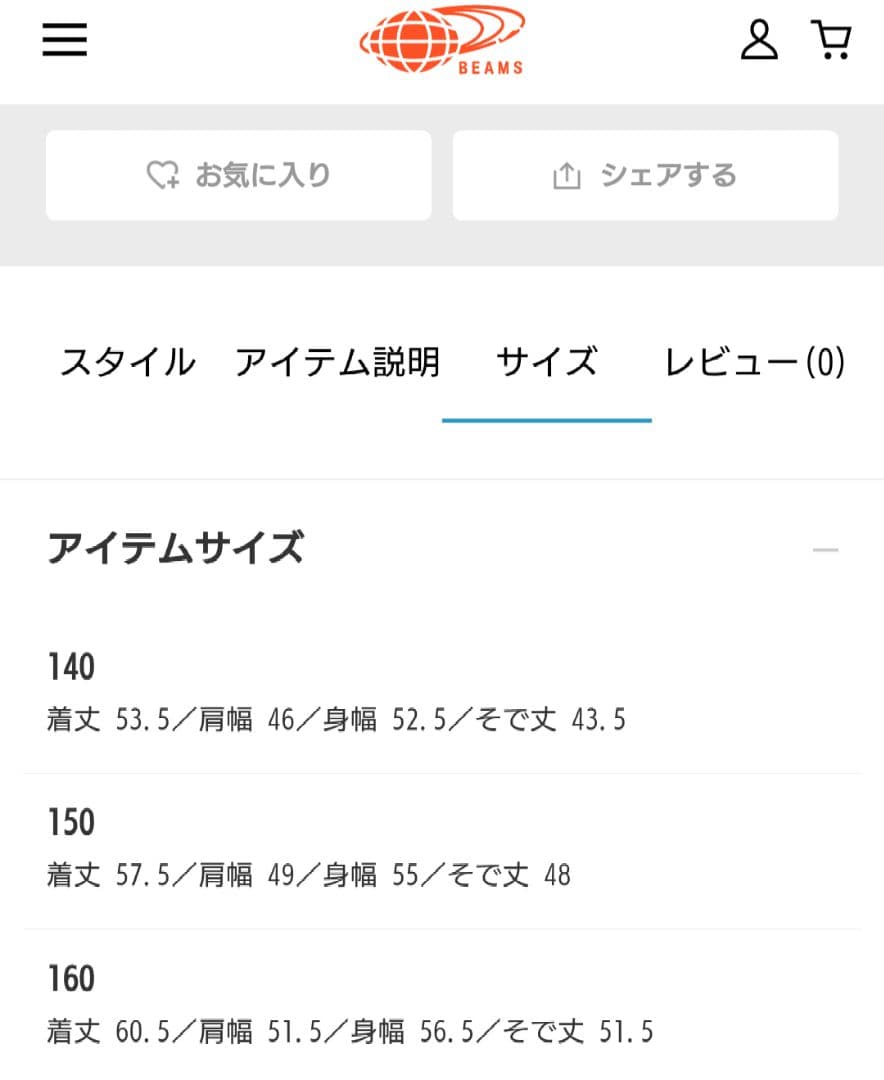Add this item to favorites via お気に入り
884x1080 pixels.
click(x=238, y=174)
